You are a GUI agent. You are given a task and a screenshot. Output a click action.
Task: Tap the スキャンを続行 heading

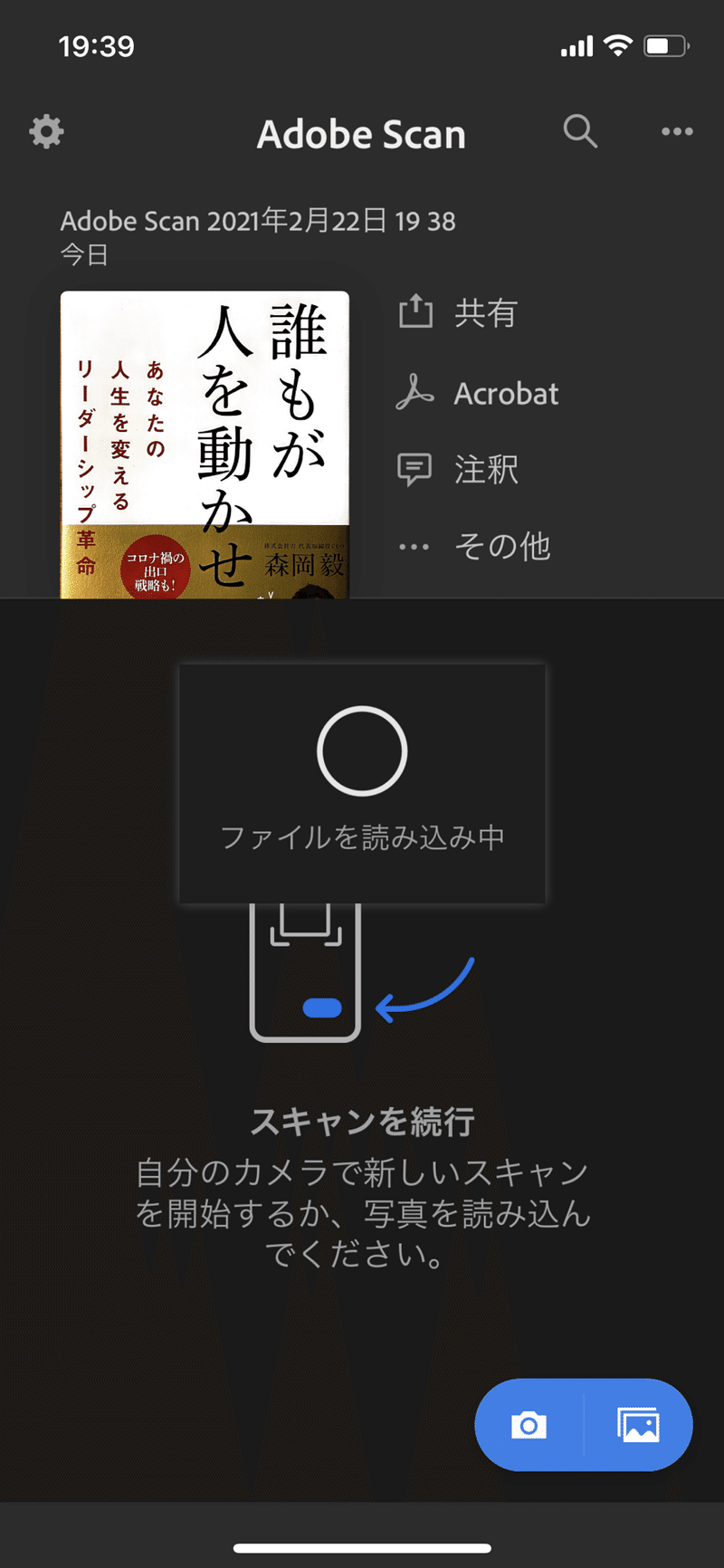pos(361,1121)
